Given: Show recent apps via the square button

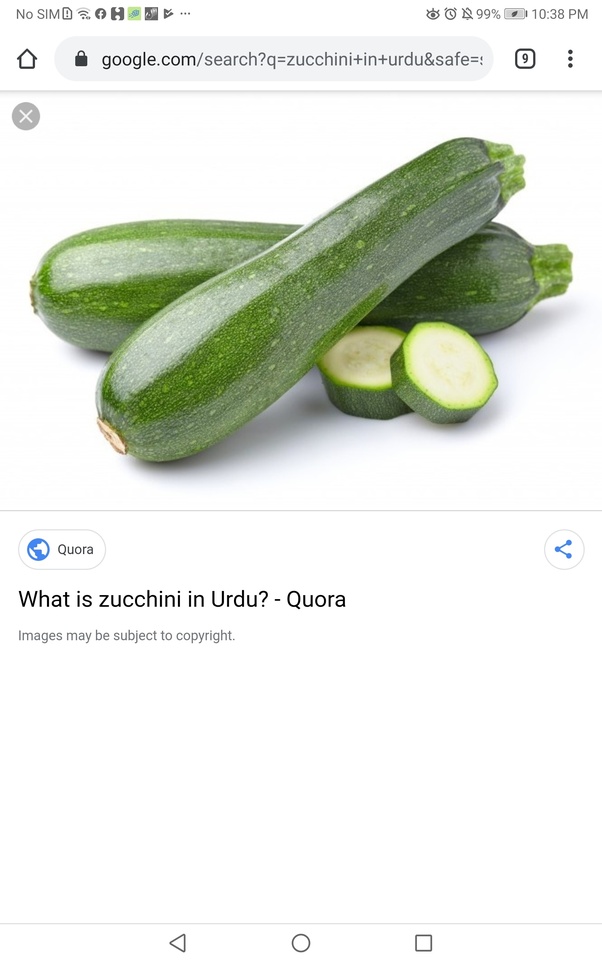Looking at the screenshot, I should point(423,942).
